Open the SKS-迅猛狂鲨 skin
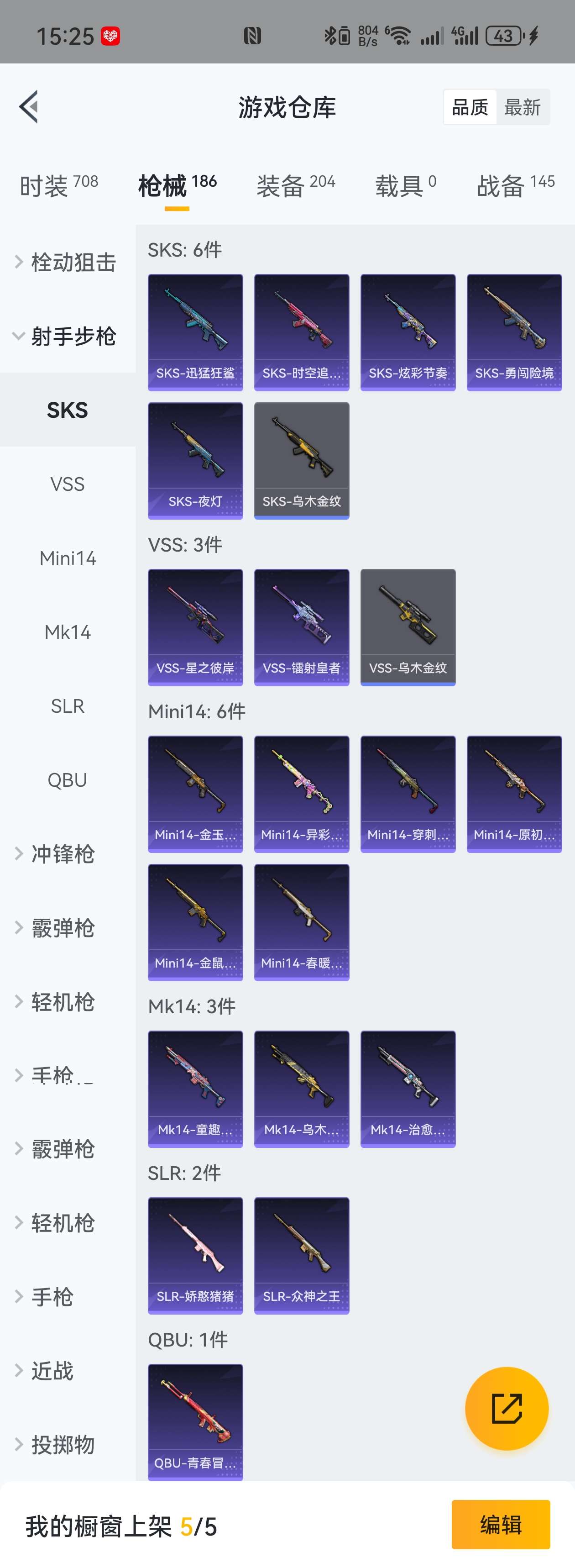The height and width of the screenshot is (1568, 575). [195, 332]
